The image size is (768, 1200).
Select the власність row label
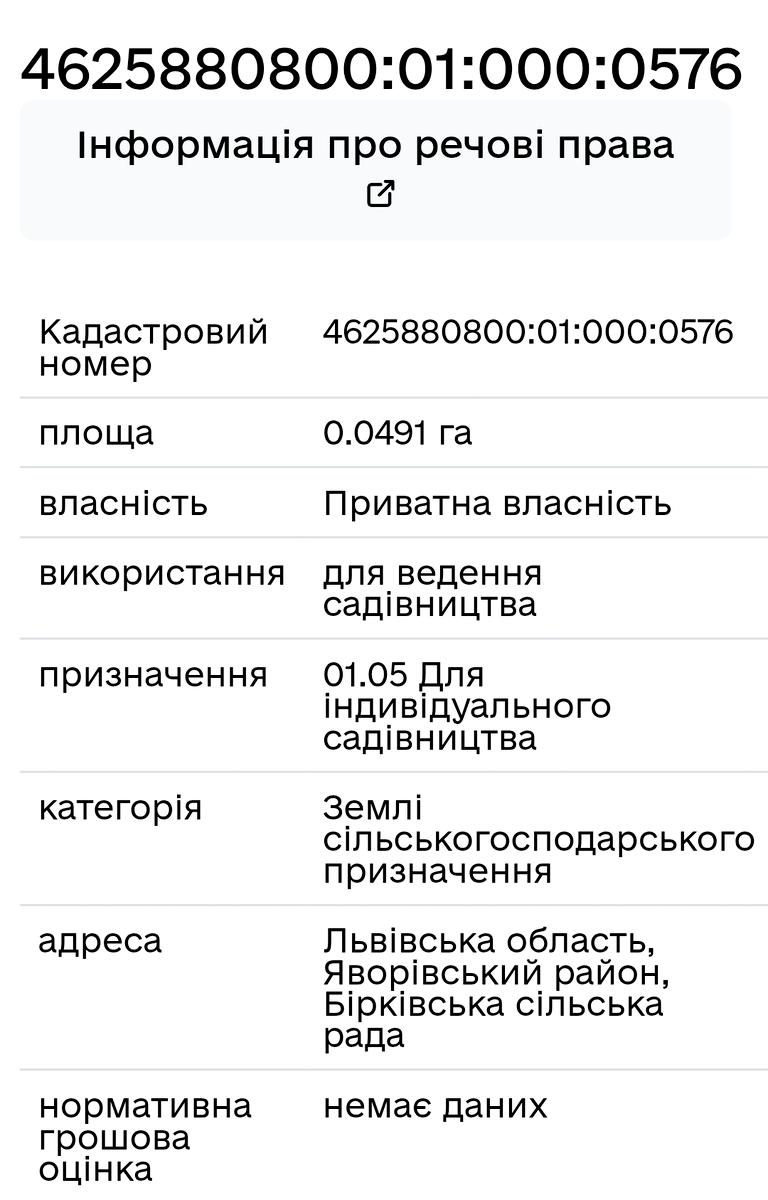124,504
